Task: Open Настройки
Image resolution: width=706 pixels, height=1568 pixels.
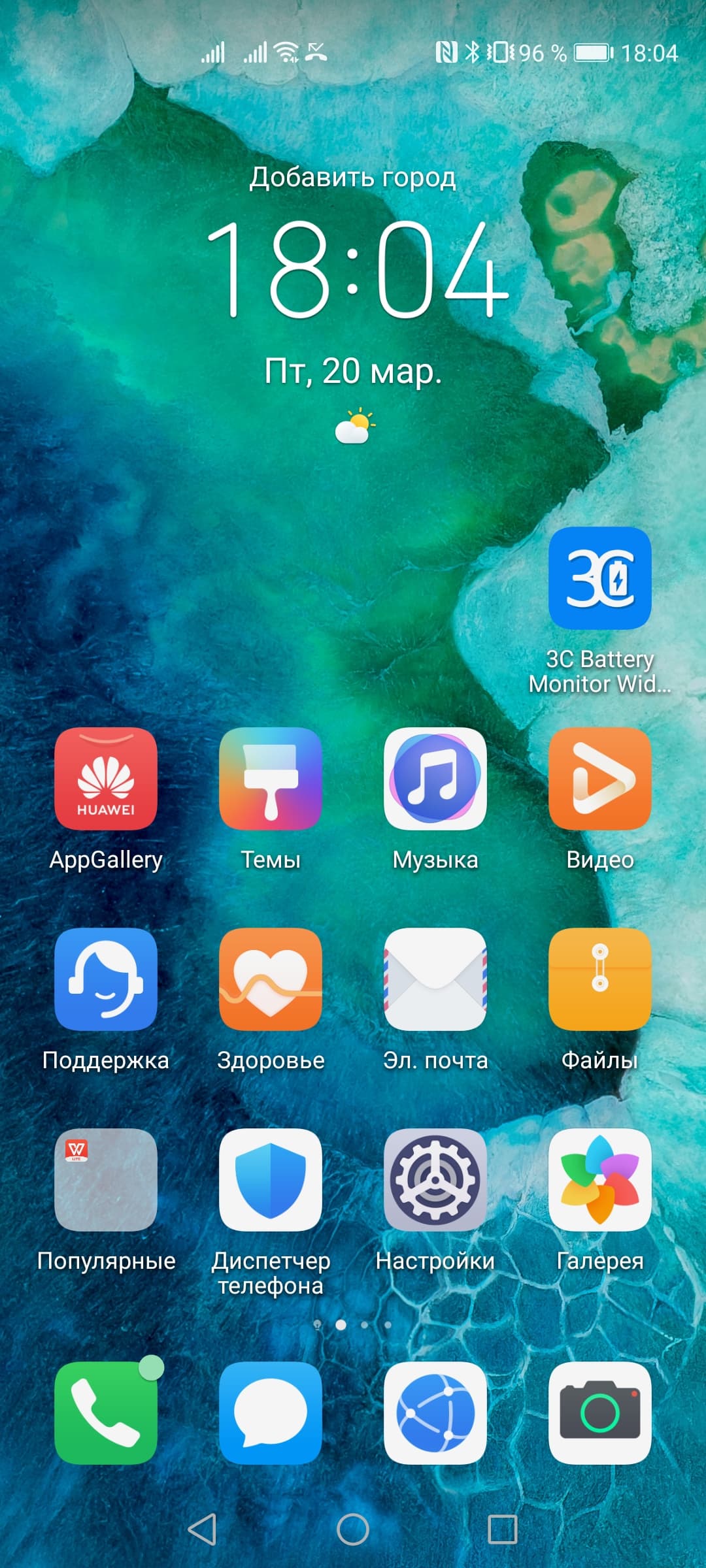Action: coord(435,1180)
